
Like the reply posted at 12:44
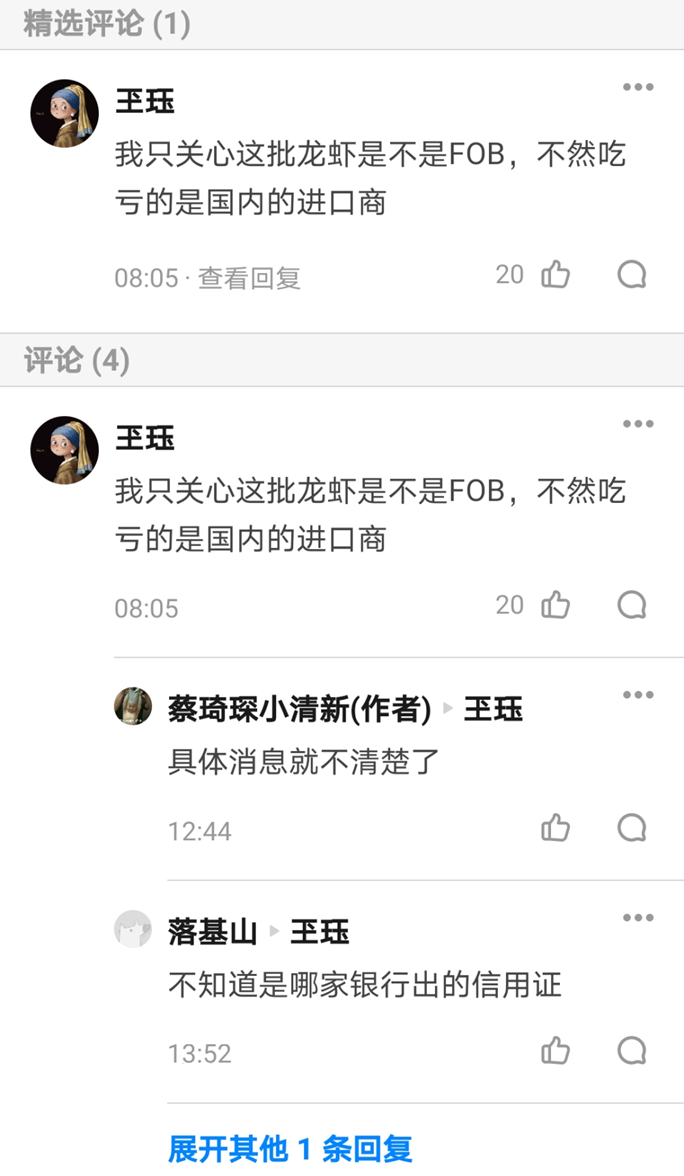click(x=555, y=828)
